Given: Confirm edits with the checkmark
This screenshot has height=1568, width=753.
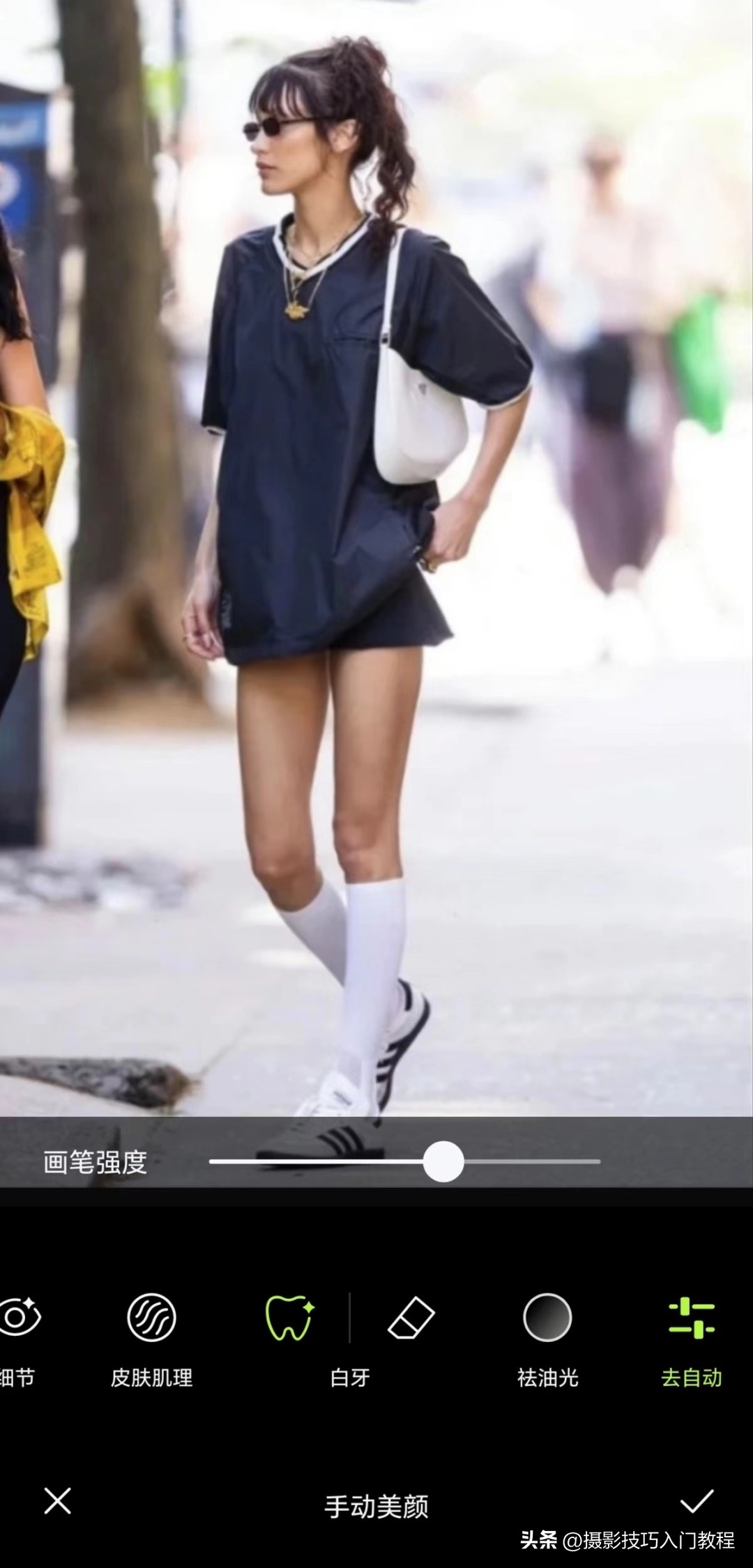Looking at the screenshot, I should [696, 1501].
